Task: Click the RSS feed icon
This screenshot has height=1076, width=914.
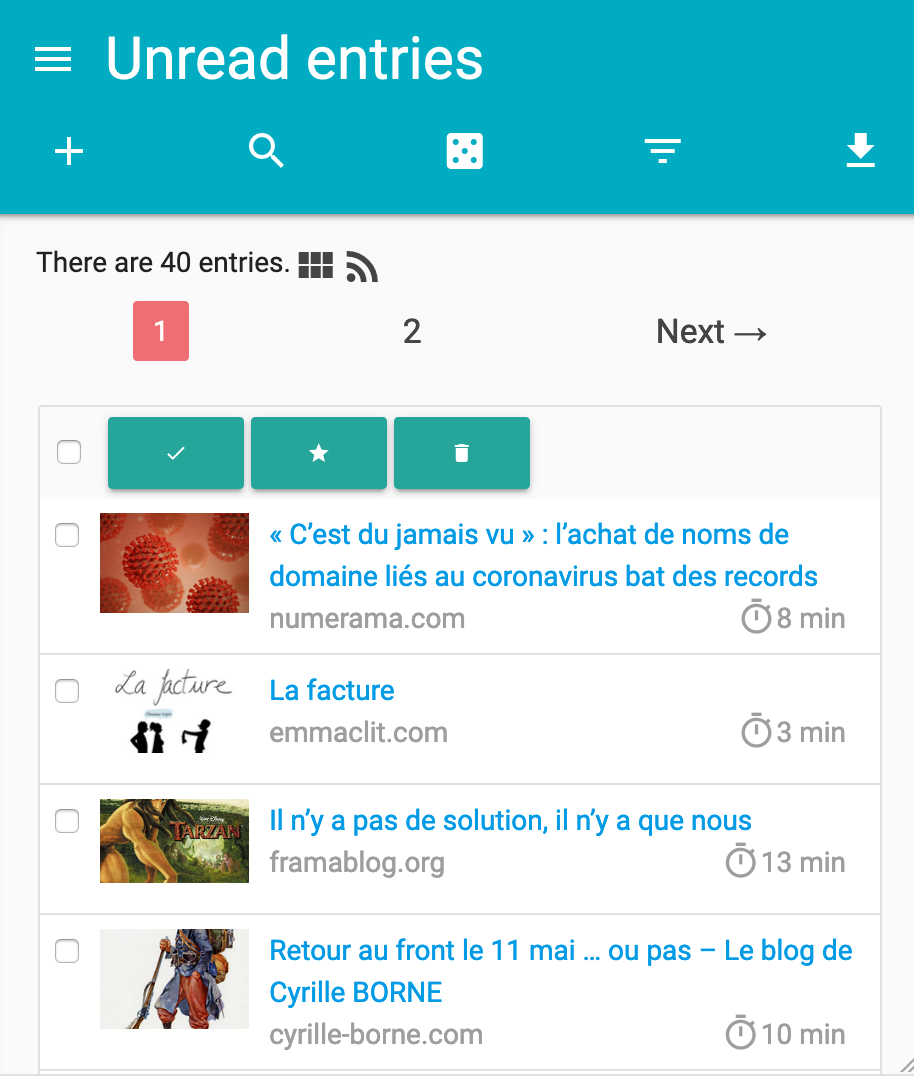Action: coord(361,266)
